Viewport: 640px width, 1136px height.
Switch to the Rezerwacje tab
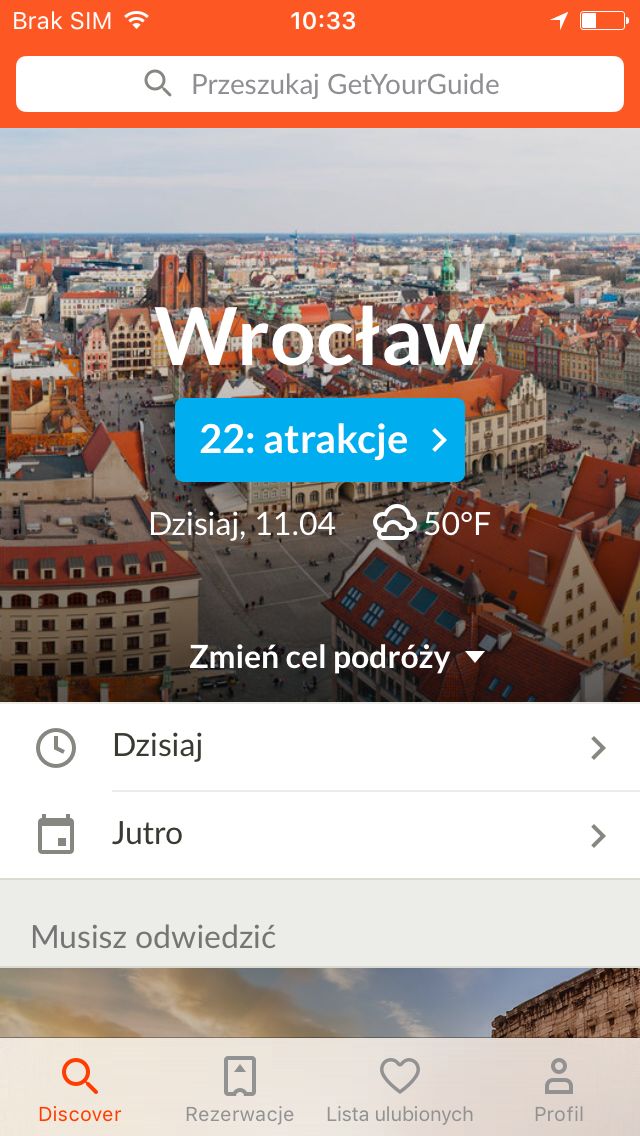(239, 1088)
